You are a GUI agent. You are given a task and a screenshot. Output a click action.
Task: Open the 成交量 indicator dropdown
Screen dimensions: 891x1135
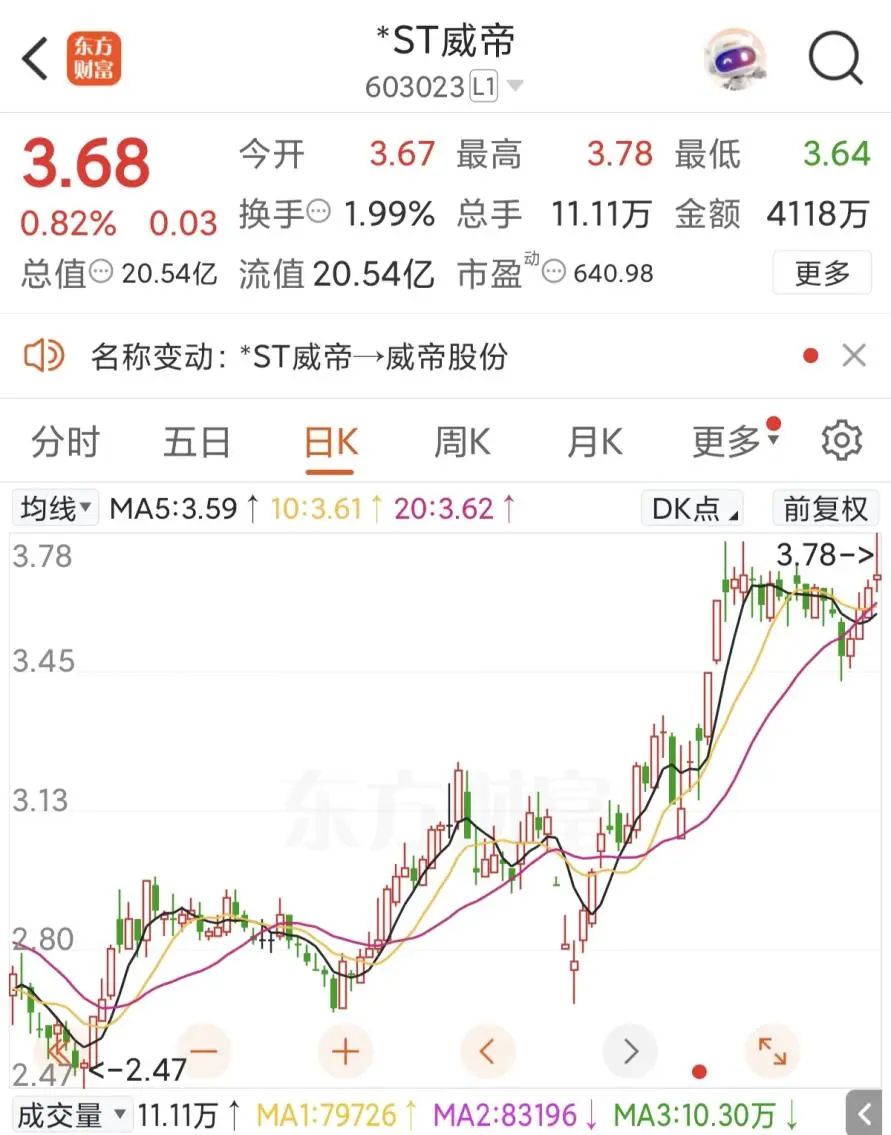click(70, 1114)
